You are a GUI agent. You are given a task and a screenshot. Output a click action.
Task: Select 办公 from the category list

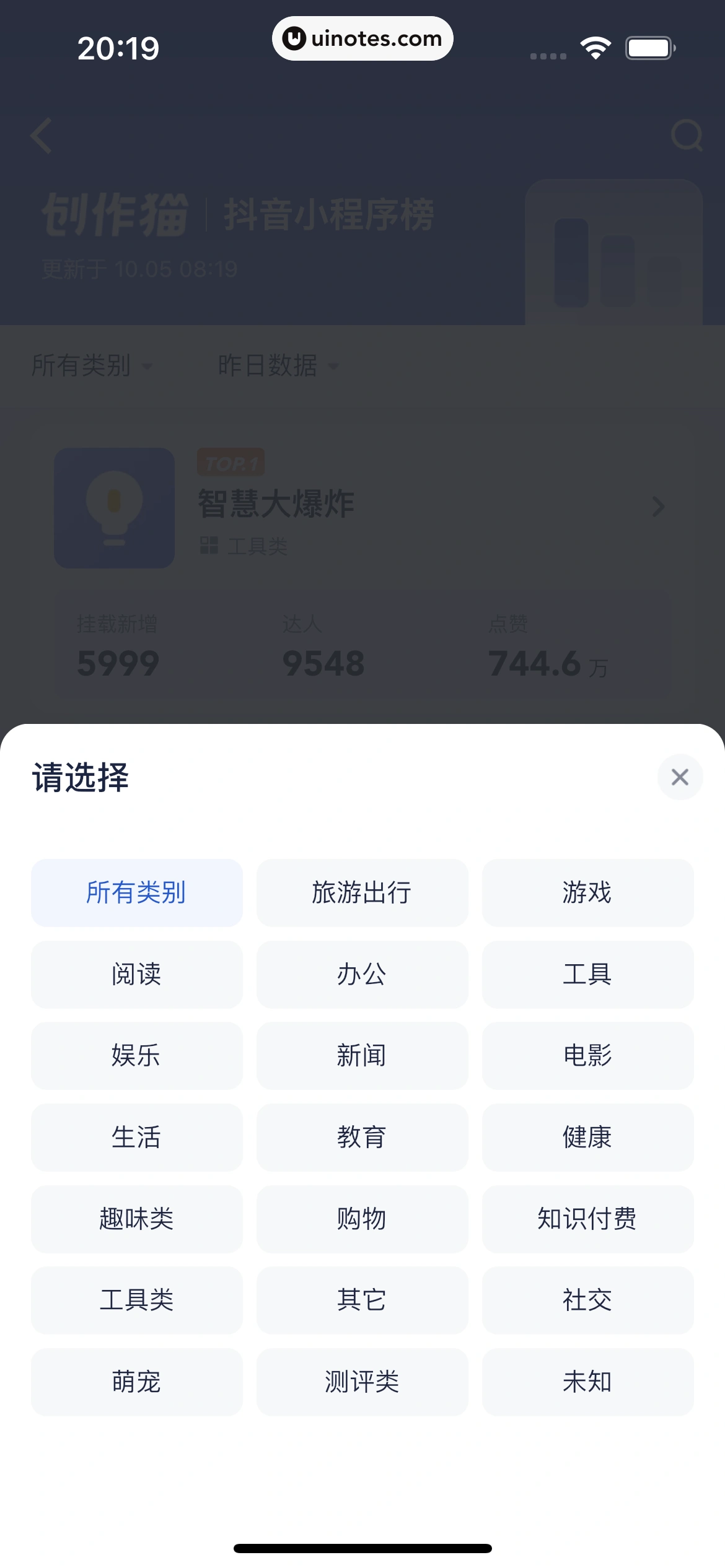coord(362,974)
